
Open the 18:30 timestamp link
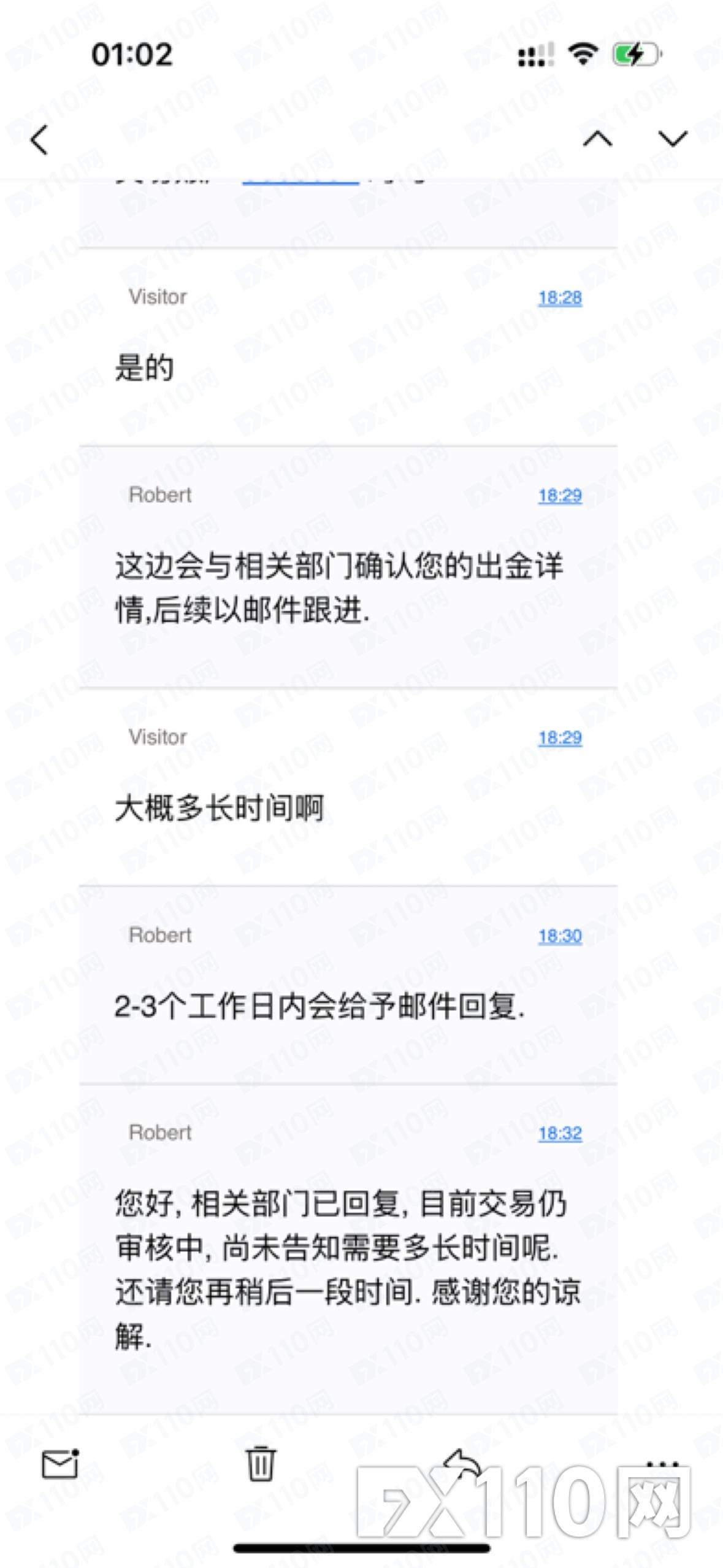(x=559, y=936)
